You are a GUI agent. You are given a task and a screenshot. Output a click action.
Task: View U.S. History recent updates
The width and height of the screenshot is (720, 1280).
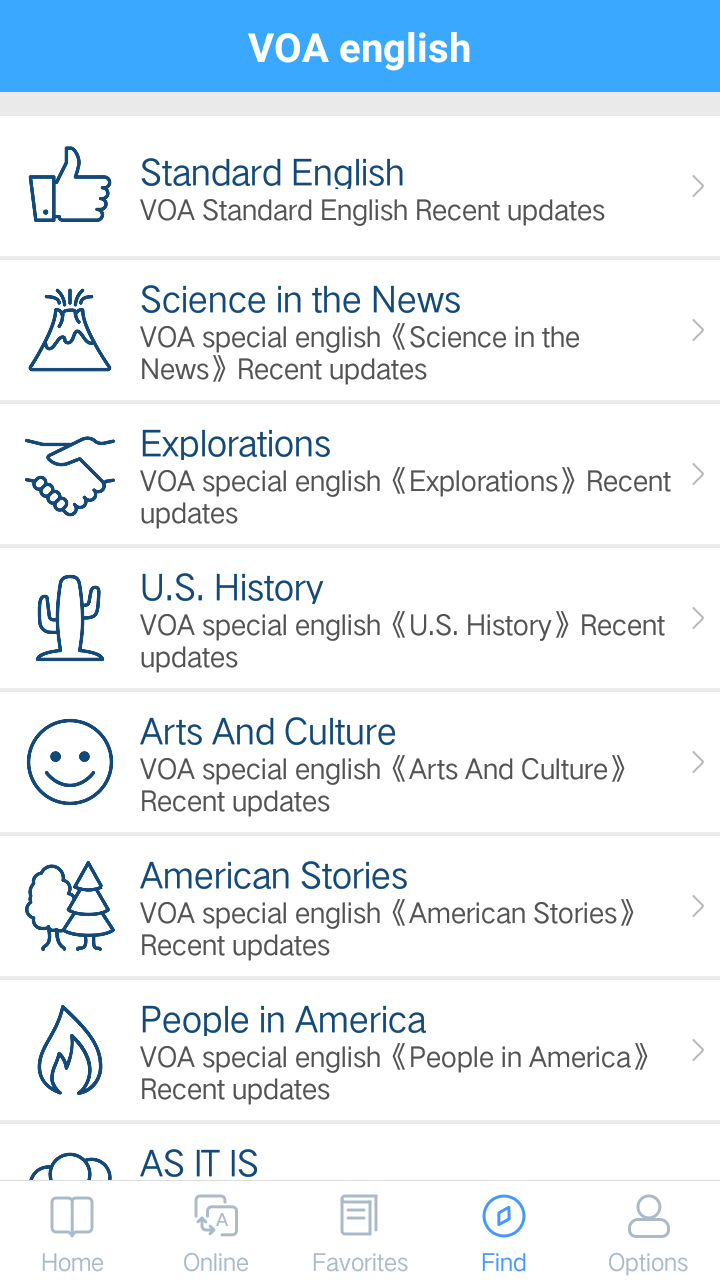pyautogui.click(x=360, y=619)
